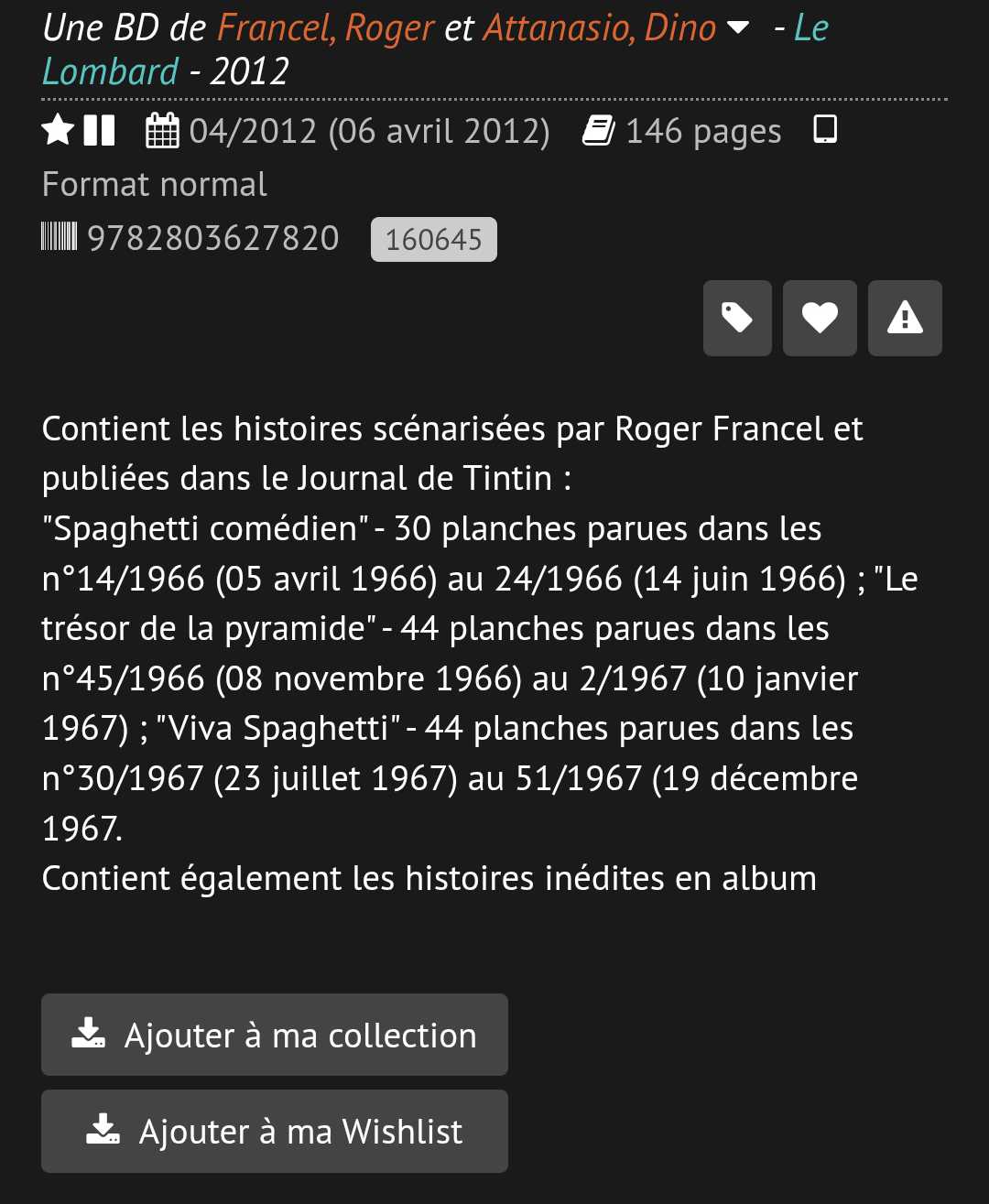Add album to favorites with heart
This screenshot has height=1204, width=989.
820,318
